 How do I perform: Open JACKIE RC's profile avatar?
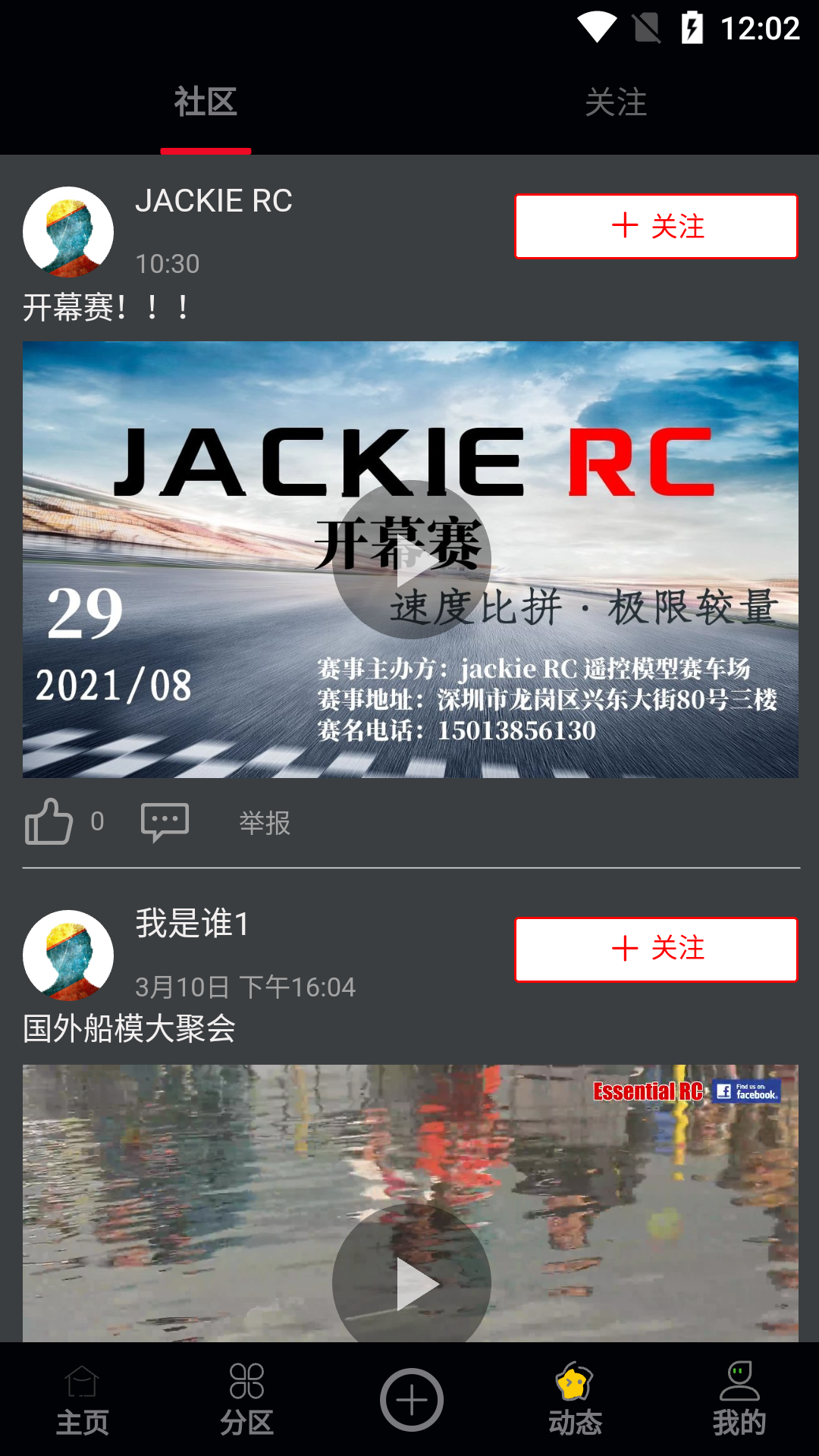pos(68,231)
